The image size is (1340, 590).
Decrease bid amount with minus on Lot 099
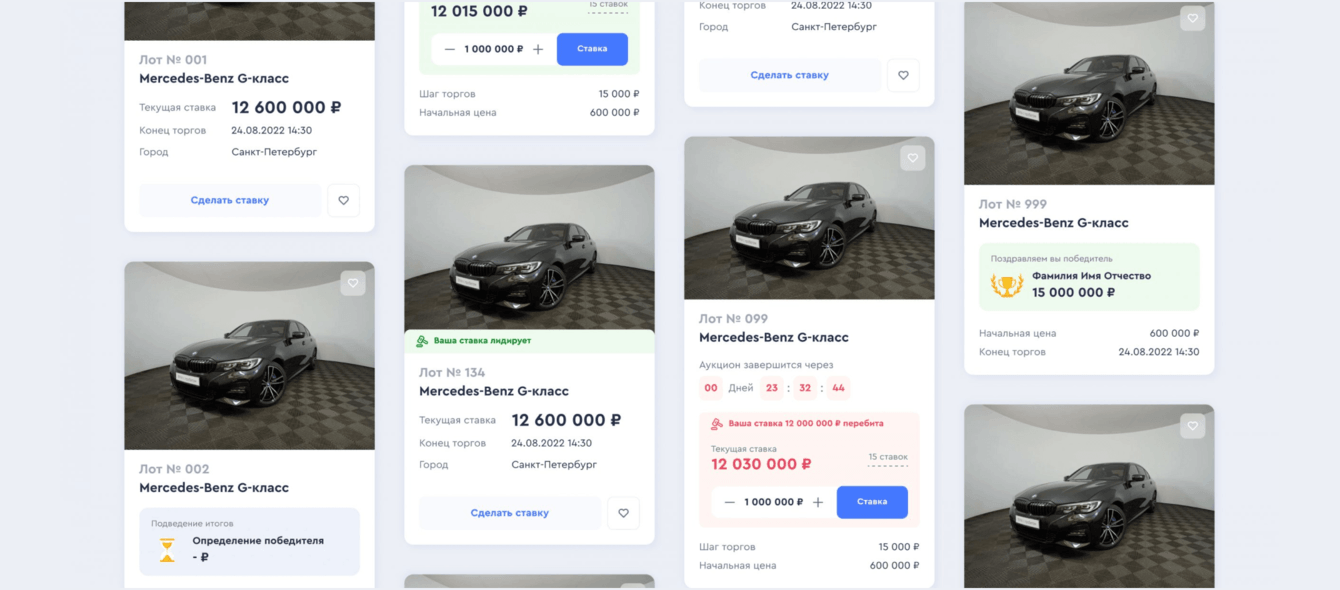pyautogui.click(x=729, y=502)
